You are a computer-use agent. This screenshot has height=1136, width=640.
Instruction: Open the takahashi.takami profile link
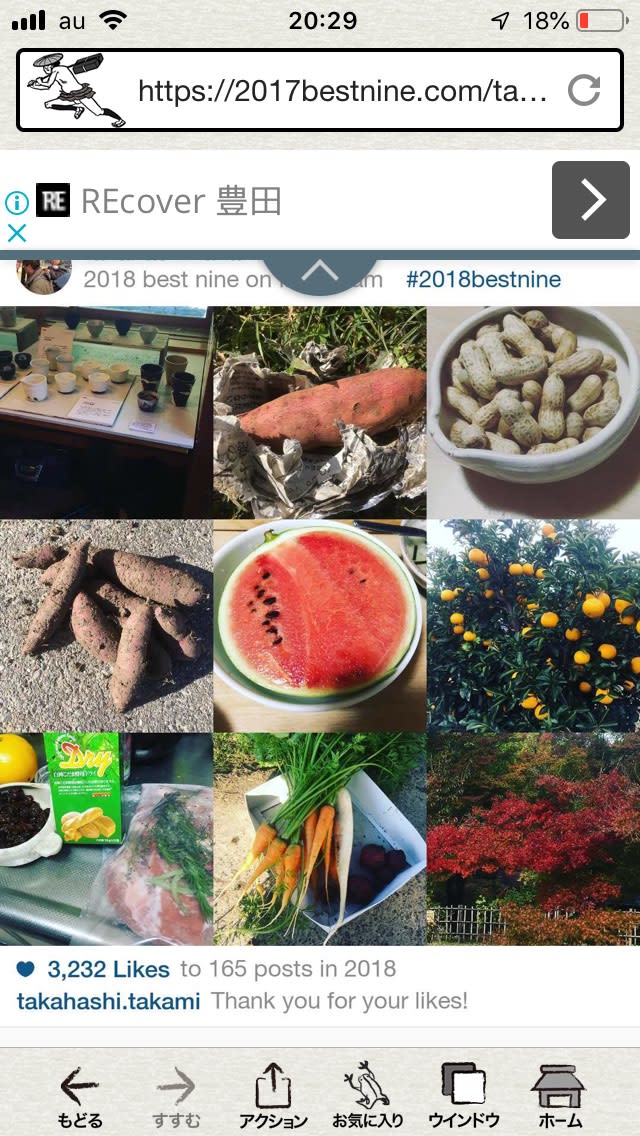coord(108,1000)
